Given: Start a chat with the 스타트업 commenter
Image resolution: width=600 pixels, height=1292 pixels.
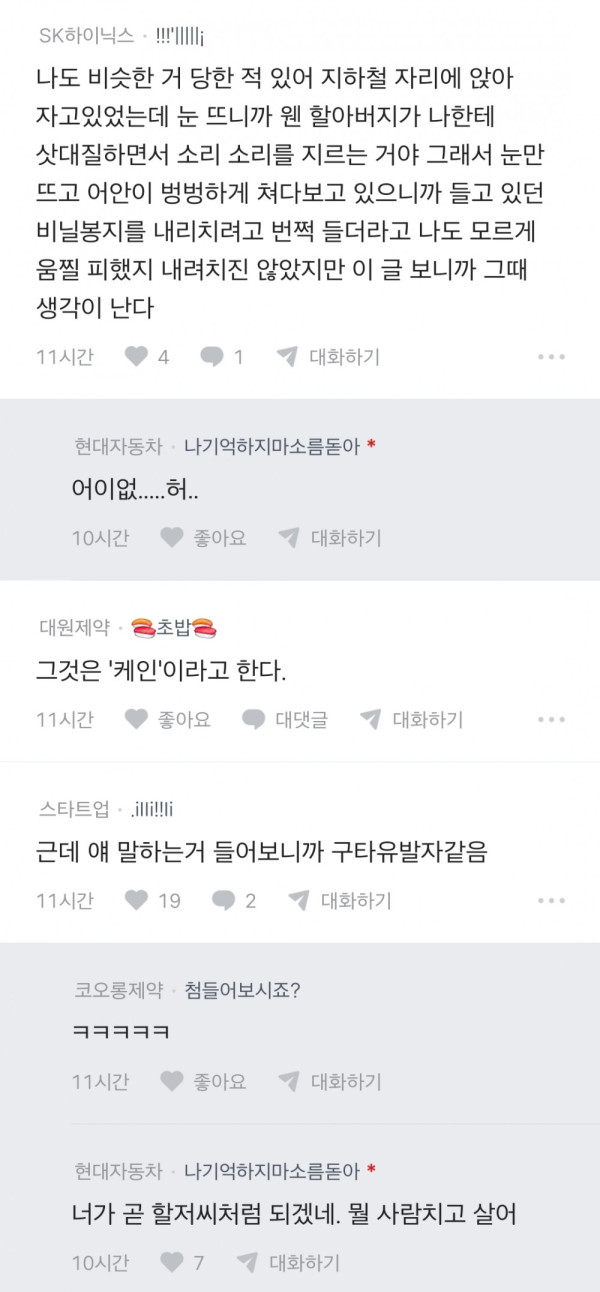Looking at the screenshot, I should point(338,900).
